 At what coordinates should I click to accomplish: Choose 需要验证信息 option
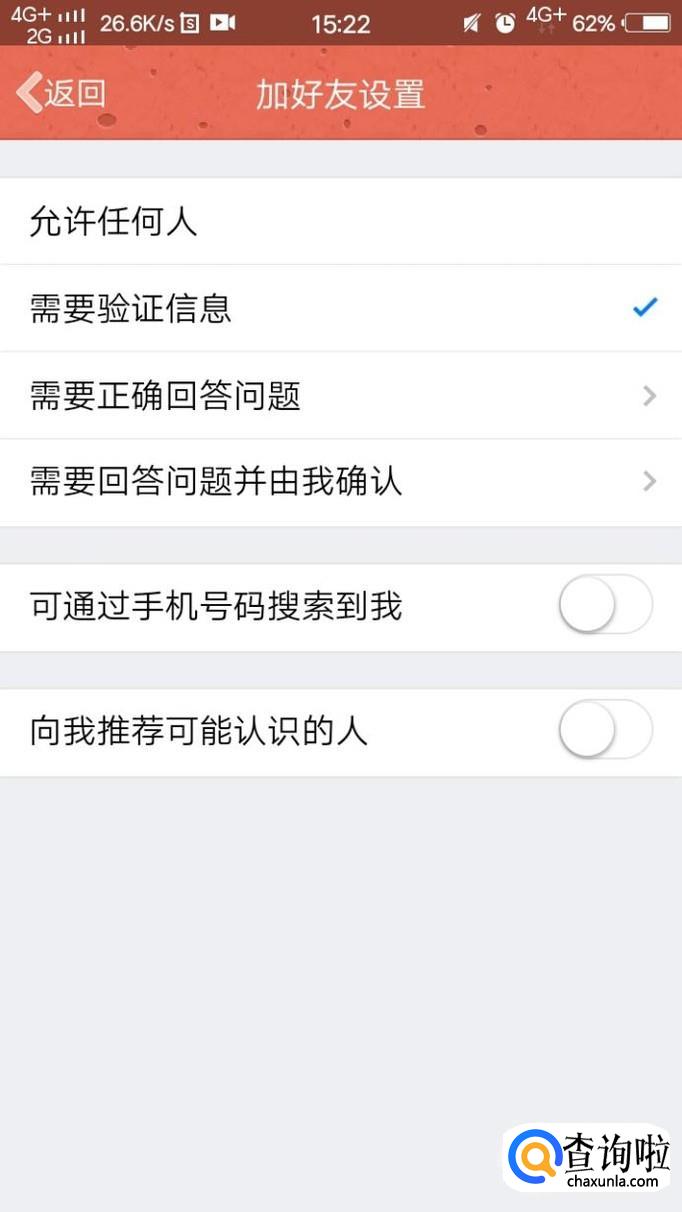click(x=340, y=308)
